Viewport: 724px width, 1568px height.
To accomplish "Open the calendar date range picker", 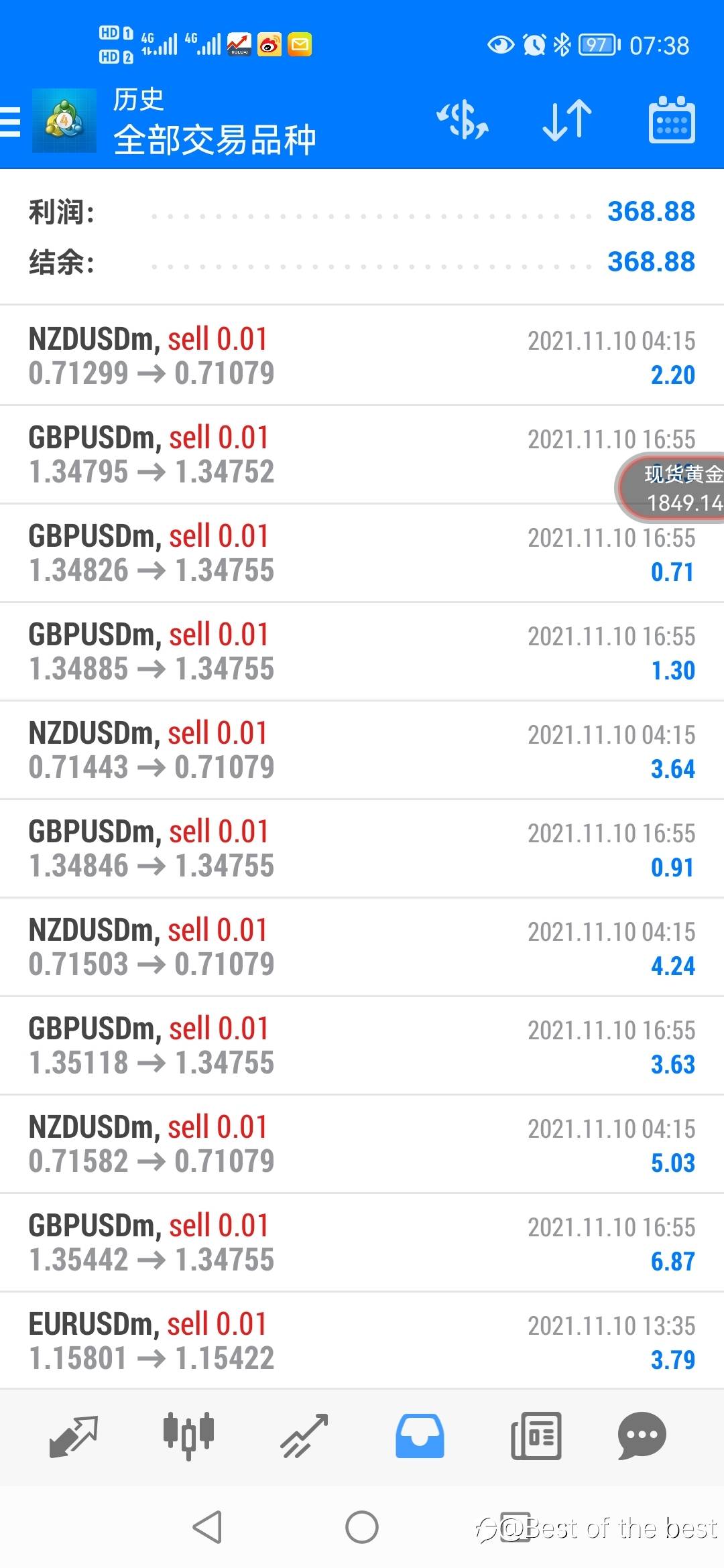I will pos(672,120).
